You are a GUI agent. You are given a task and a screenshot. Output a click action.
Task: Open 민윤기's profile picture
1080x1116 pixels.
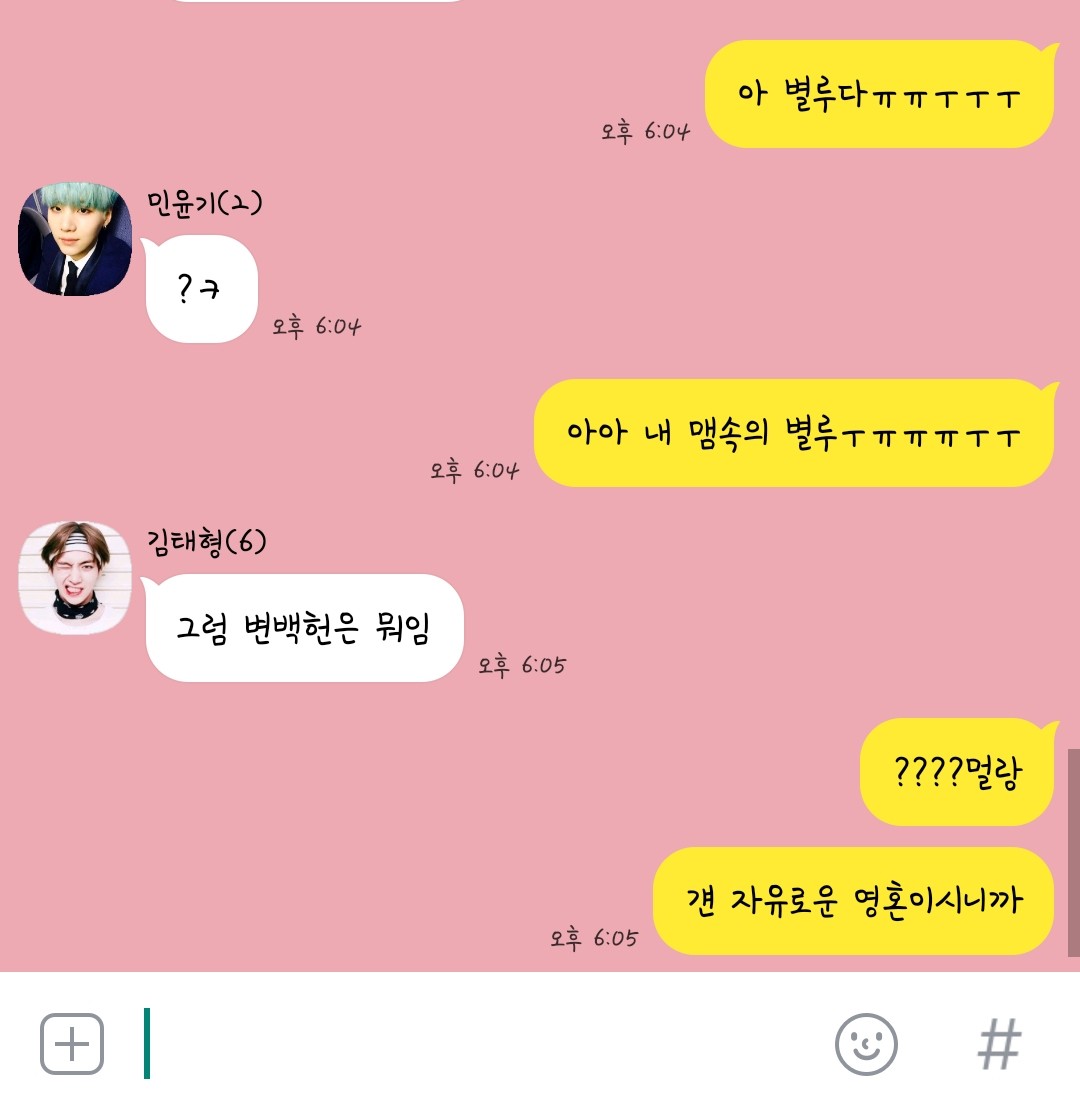point(75,240)
